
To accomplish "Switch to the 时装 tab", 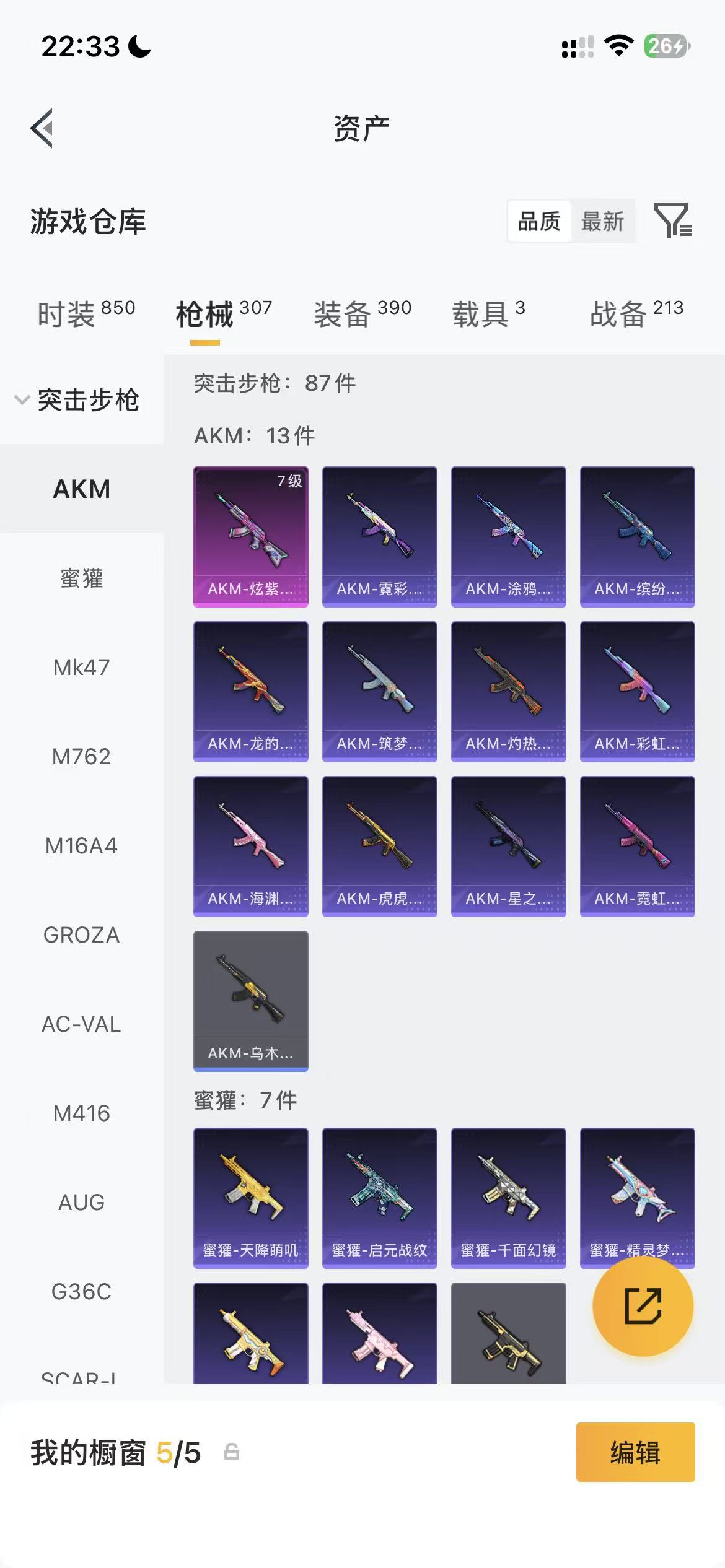I will tap(86, 313).
